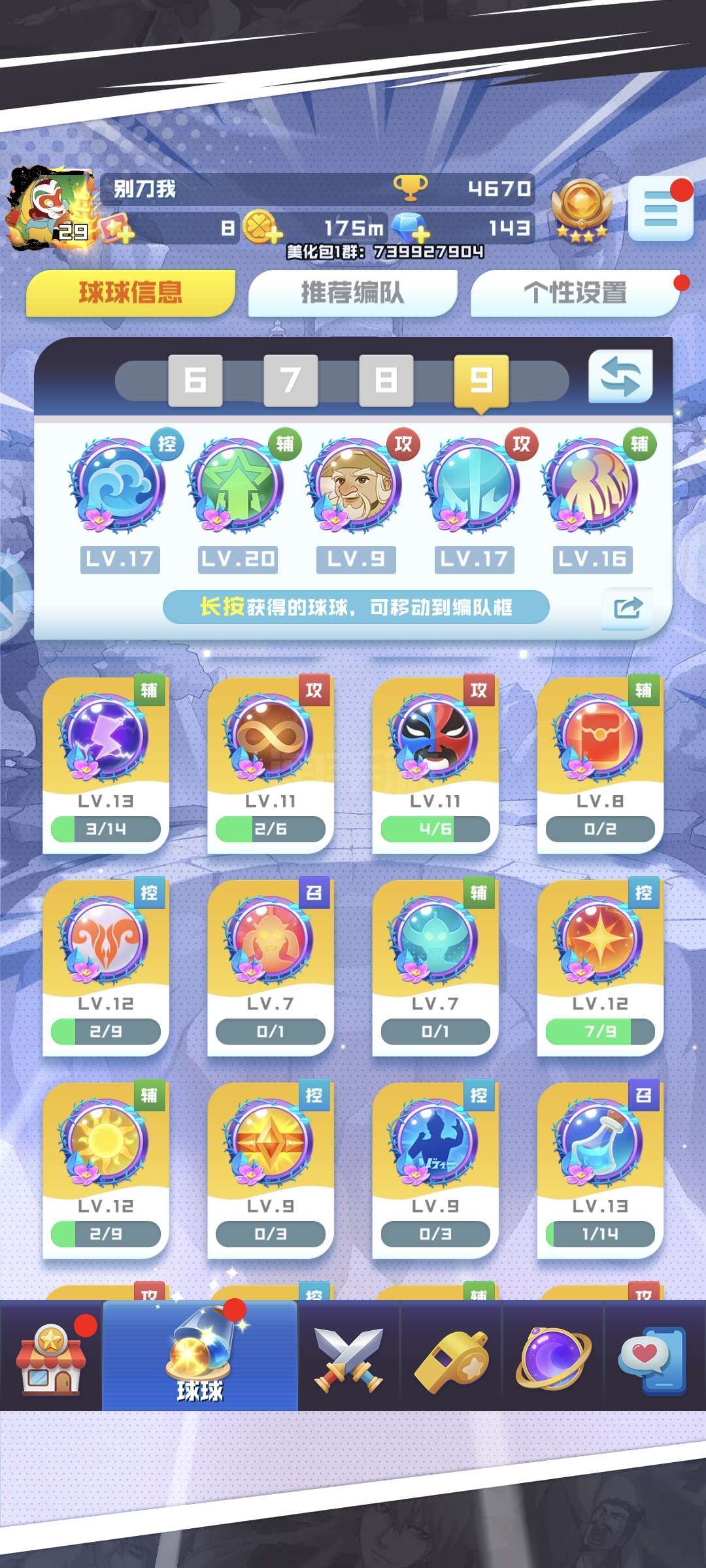Open the potion bottle ball card with 1/14
This screenshot has height=1568, width=706.
pyautogui.click(x=600, y=1170)
